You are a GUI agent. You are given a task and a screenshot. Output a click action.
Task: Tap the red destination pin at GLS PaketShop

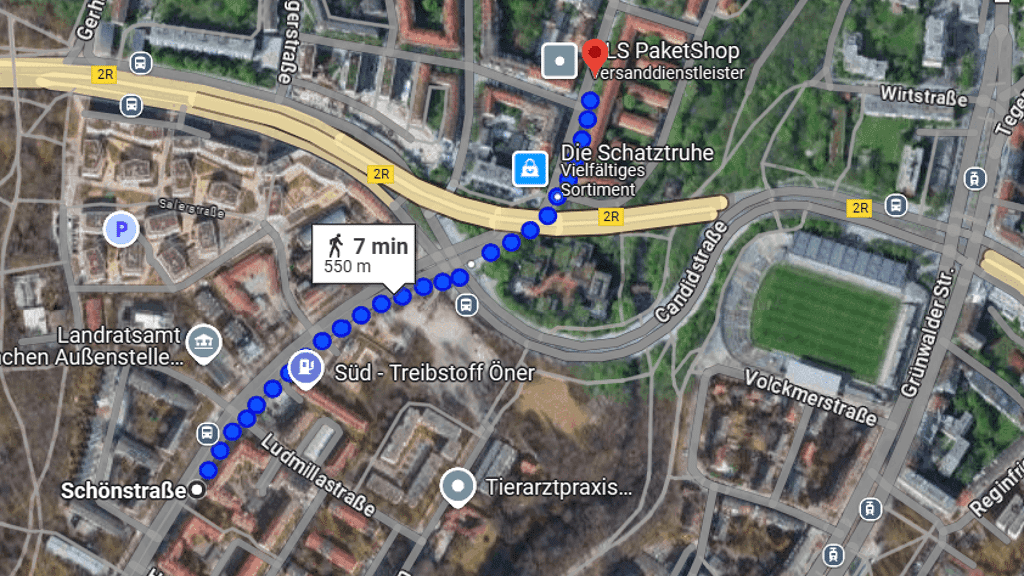(x=594, y=57)
